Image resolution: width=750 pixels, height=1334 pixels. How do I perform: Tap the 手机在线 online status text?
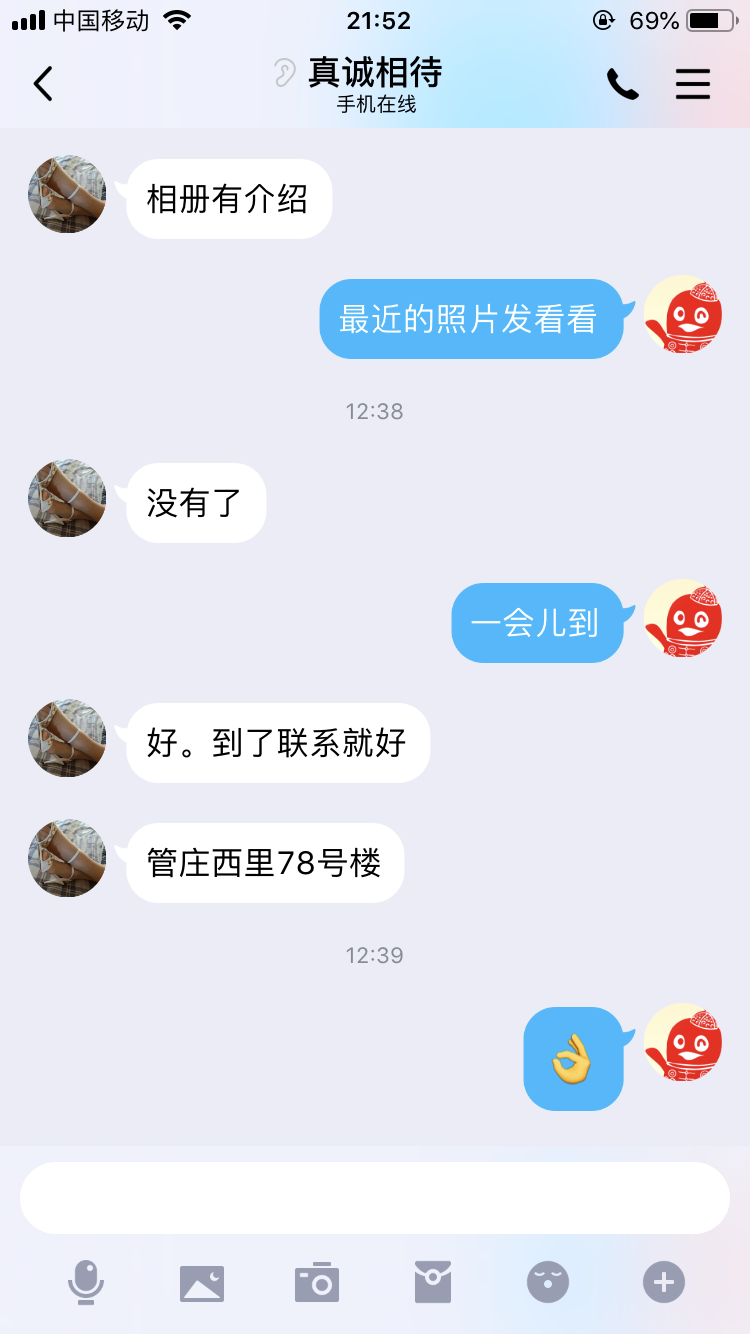(374, 103)
